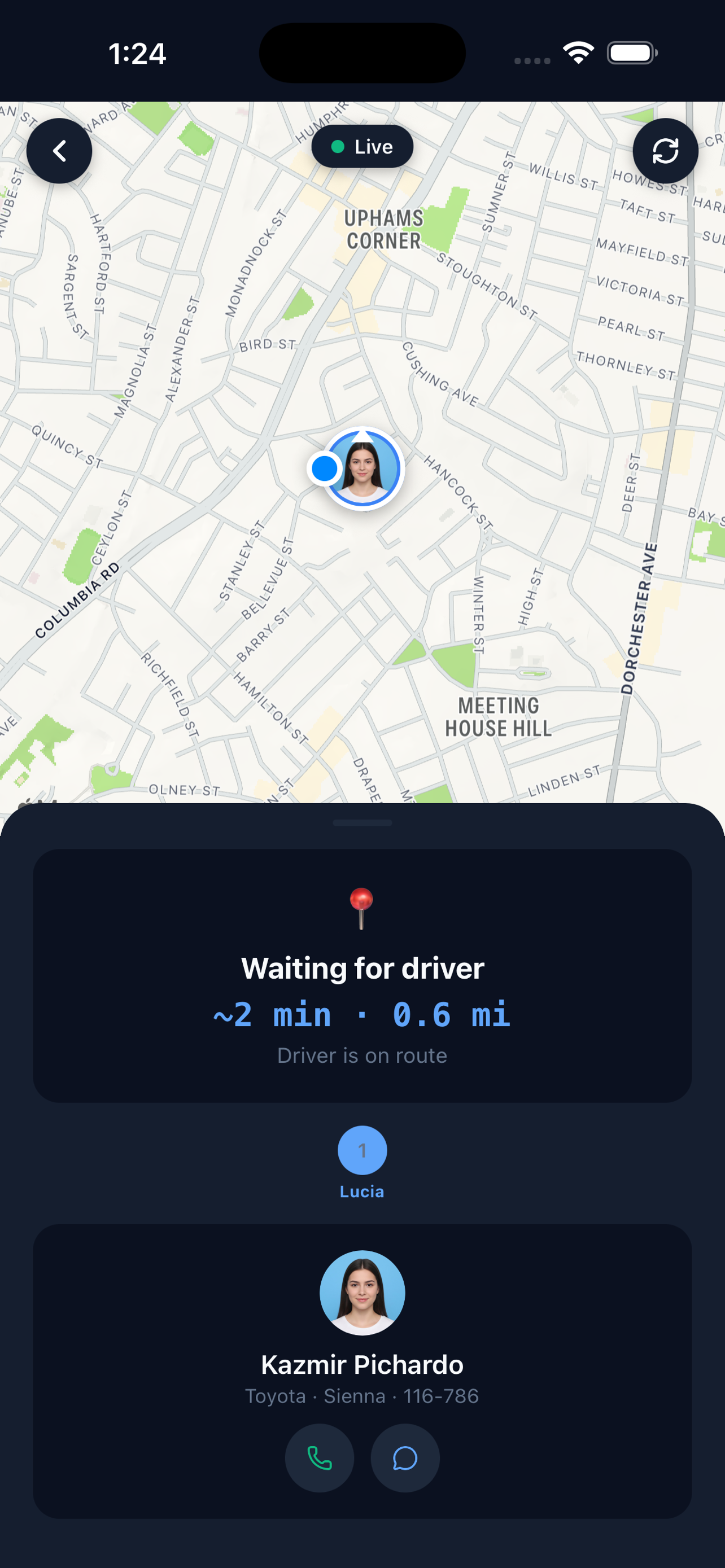The image size is (725, 1568).
Task: Open driver profile by tapping Kazmir Pichardo
Action: pos(361,1364)
